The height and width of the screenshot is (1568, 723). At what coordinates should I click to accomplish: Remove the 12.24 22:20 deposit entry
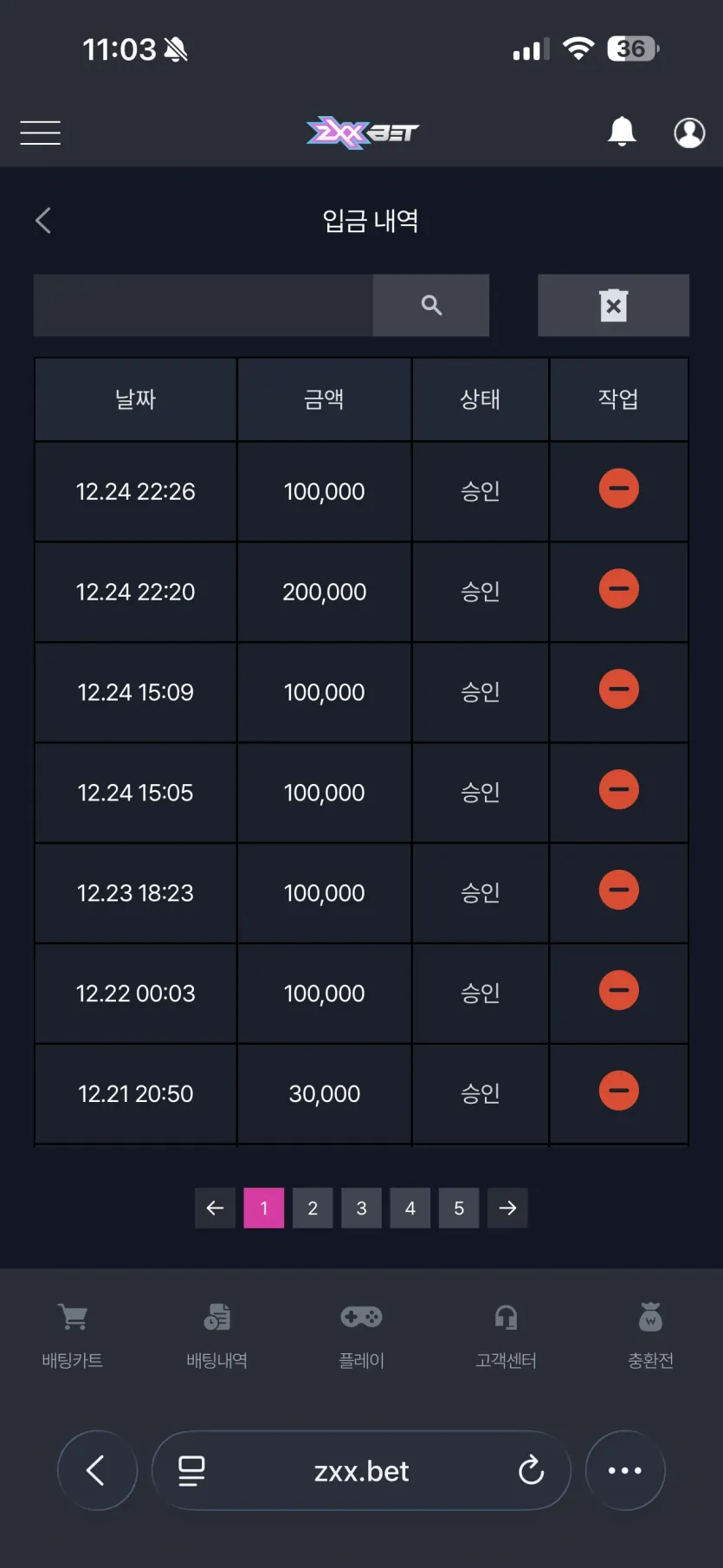tap(619, 589)
